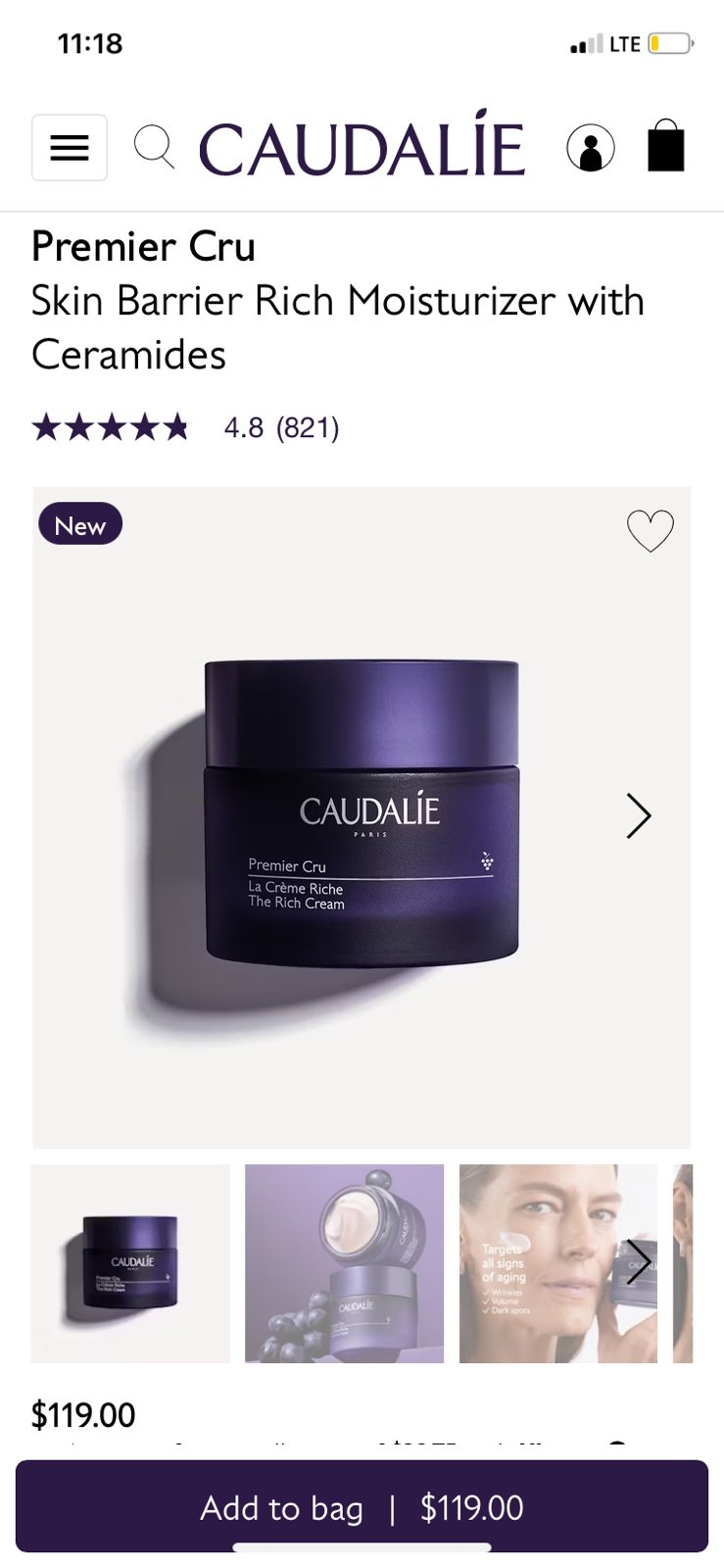Add to bag for $119.00

pos(362,1506)
